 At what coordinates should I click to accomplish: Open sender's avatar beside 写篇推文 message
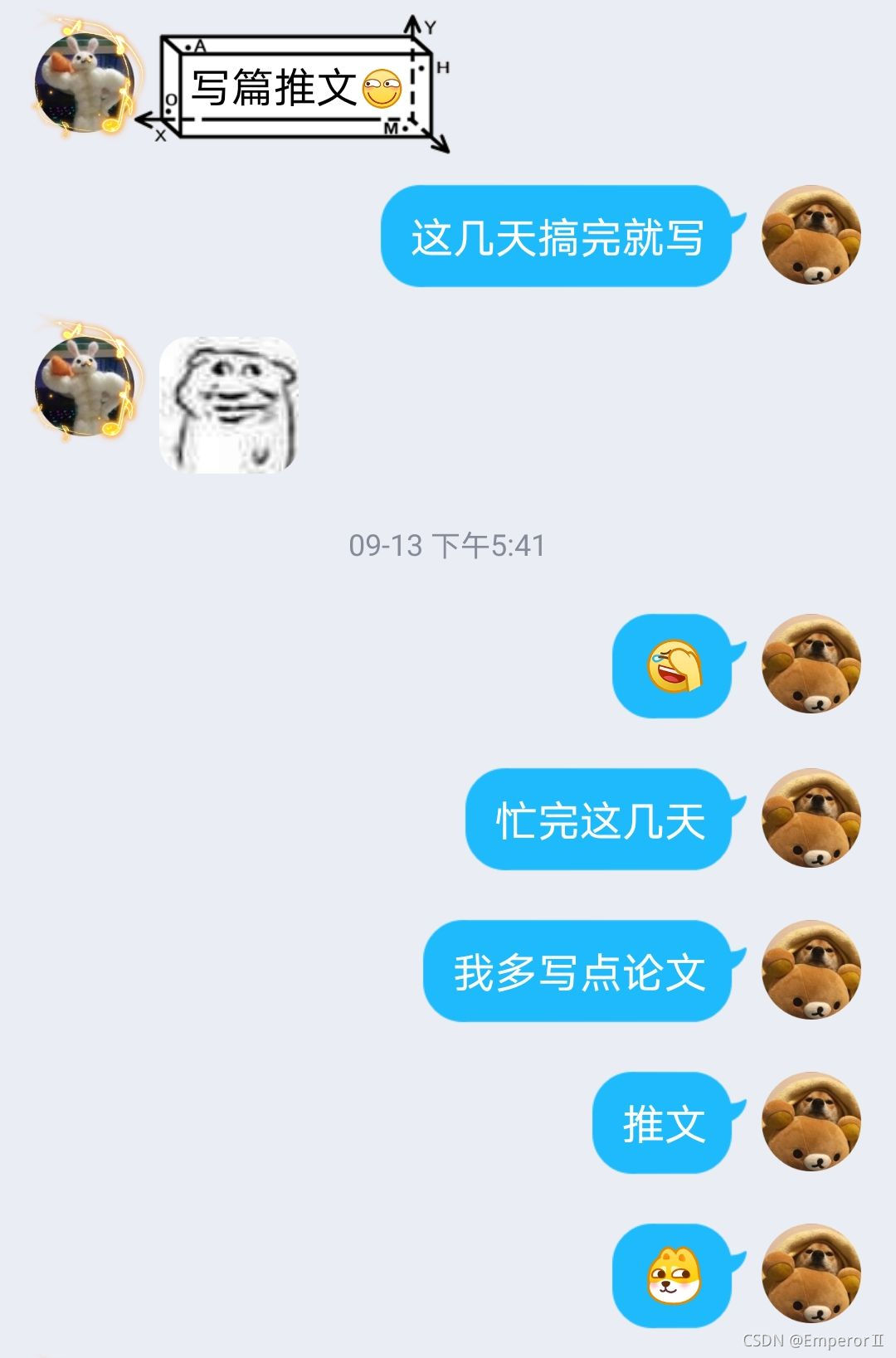point(84,83)
